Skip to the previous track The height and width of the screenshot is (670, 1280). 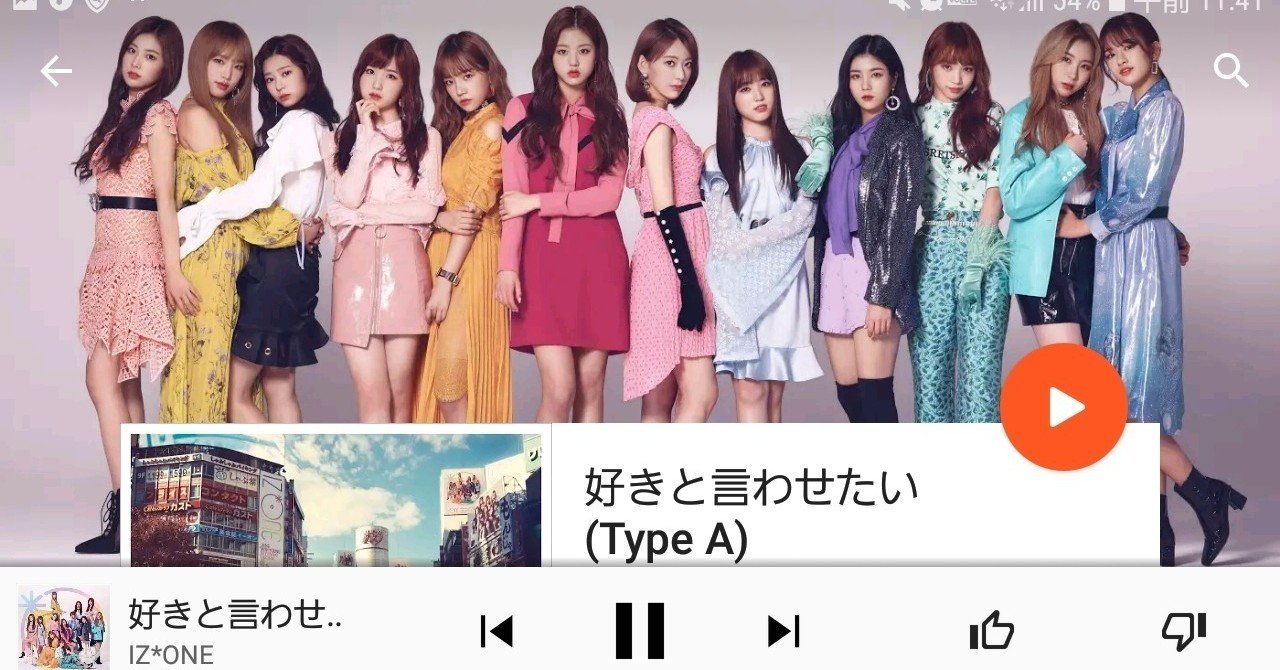tap(497, 631)
